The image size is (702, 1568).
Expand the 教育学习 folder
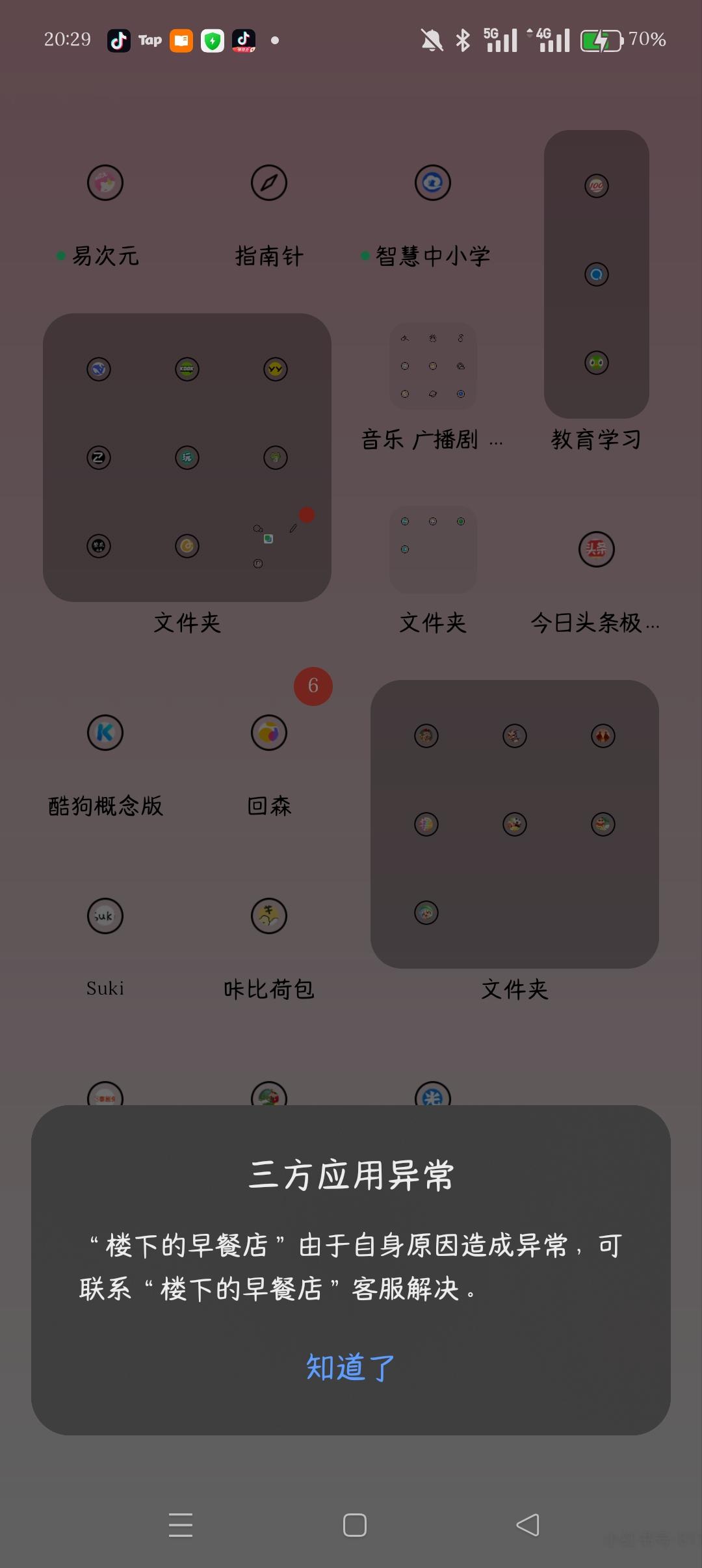pos(596,273)
